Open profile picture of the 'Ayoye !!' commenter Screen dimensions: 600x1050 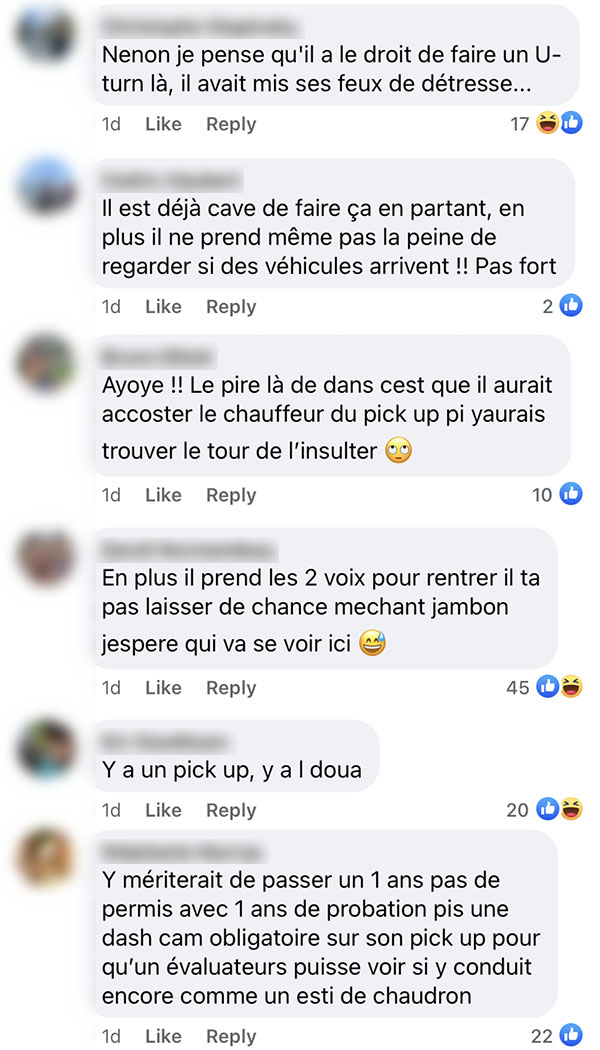coord(46,365)
